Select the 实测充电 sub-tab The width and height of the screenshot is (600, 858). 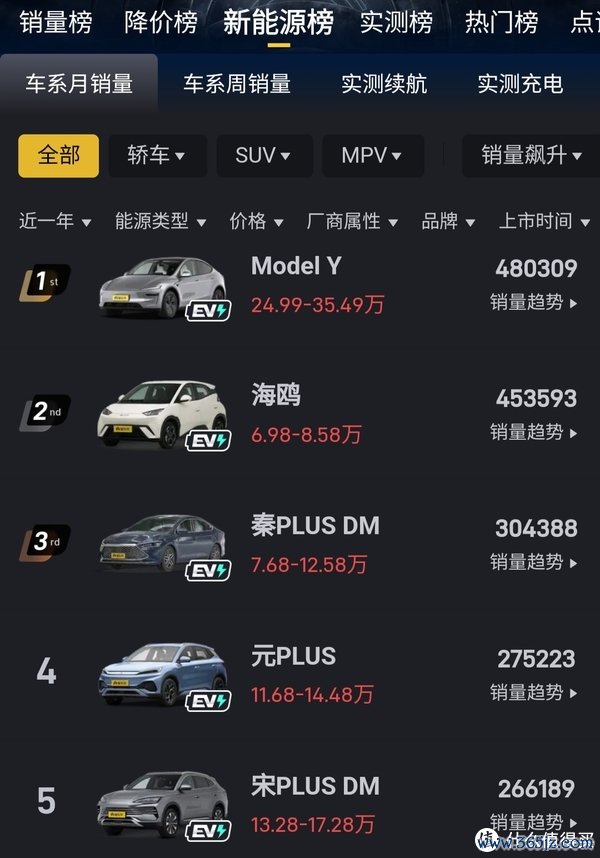tap(520, 84)
